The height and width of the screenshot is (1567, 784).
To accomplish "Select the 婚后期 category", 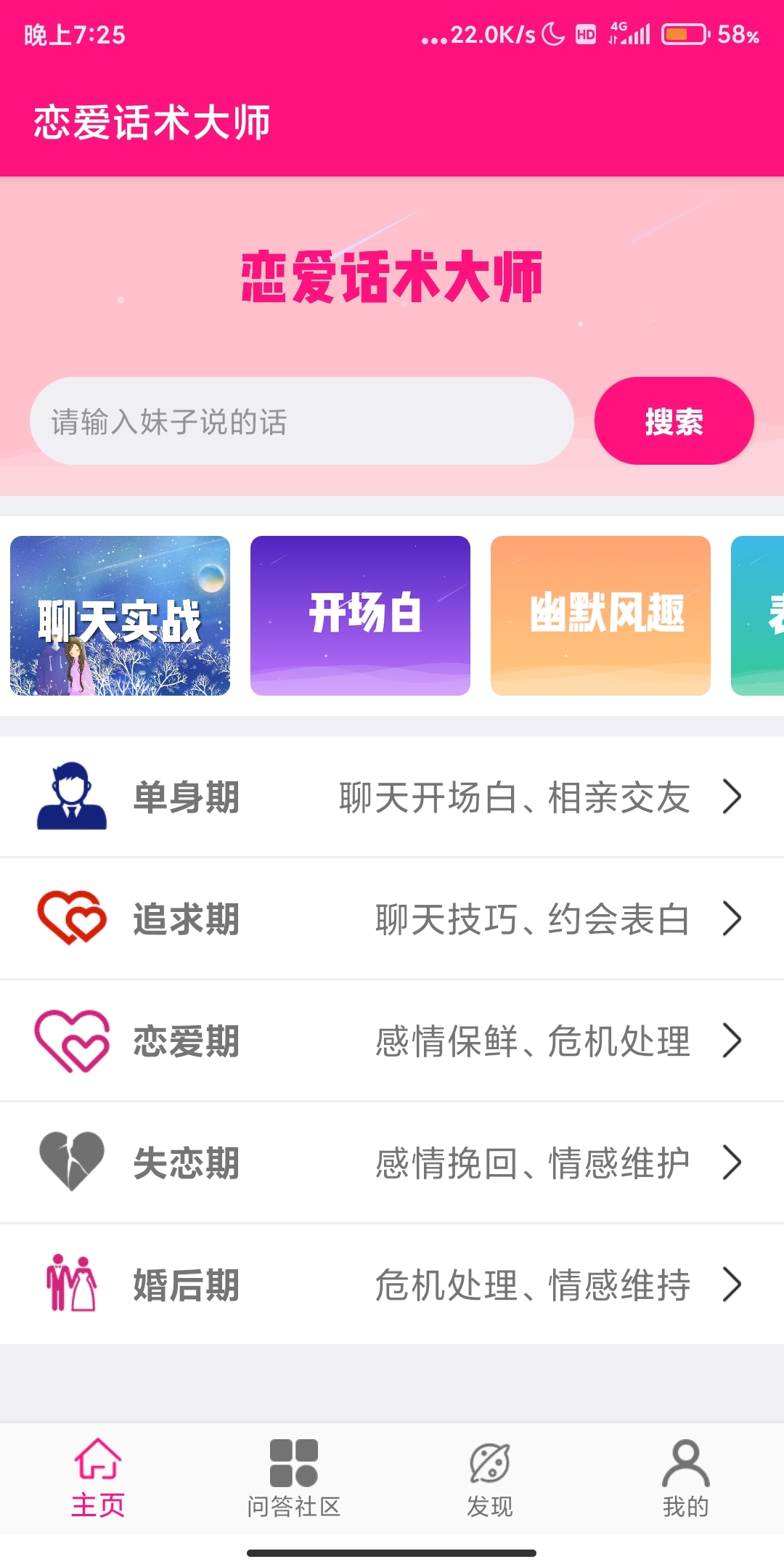I will [392, 1285].
